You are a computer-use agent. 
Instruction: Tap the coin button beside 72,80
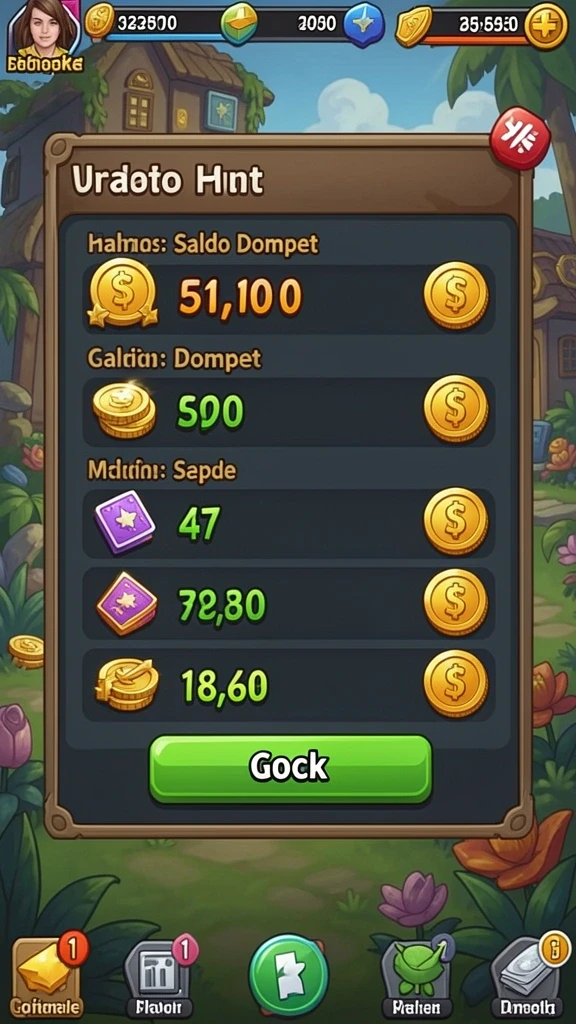456,603
